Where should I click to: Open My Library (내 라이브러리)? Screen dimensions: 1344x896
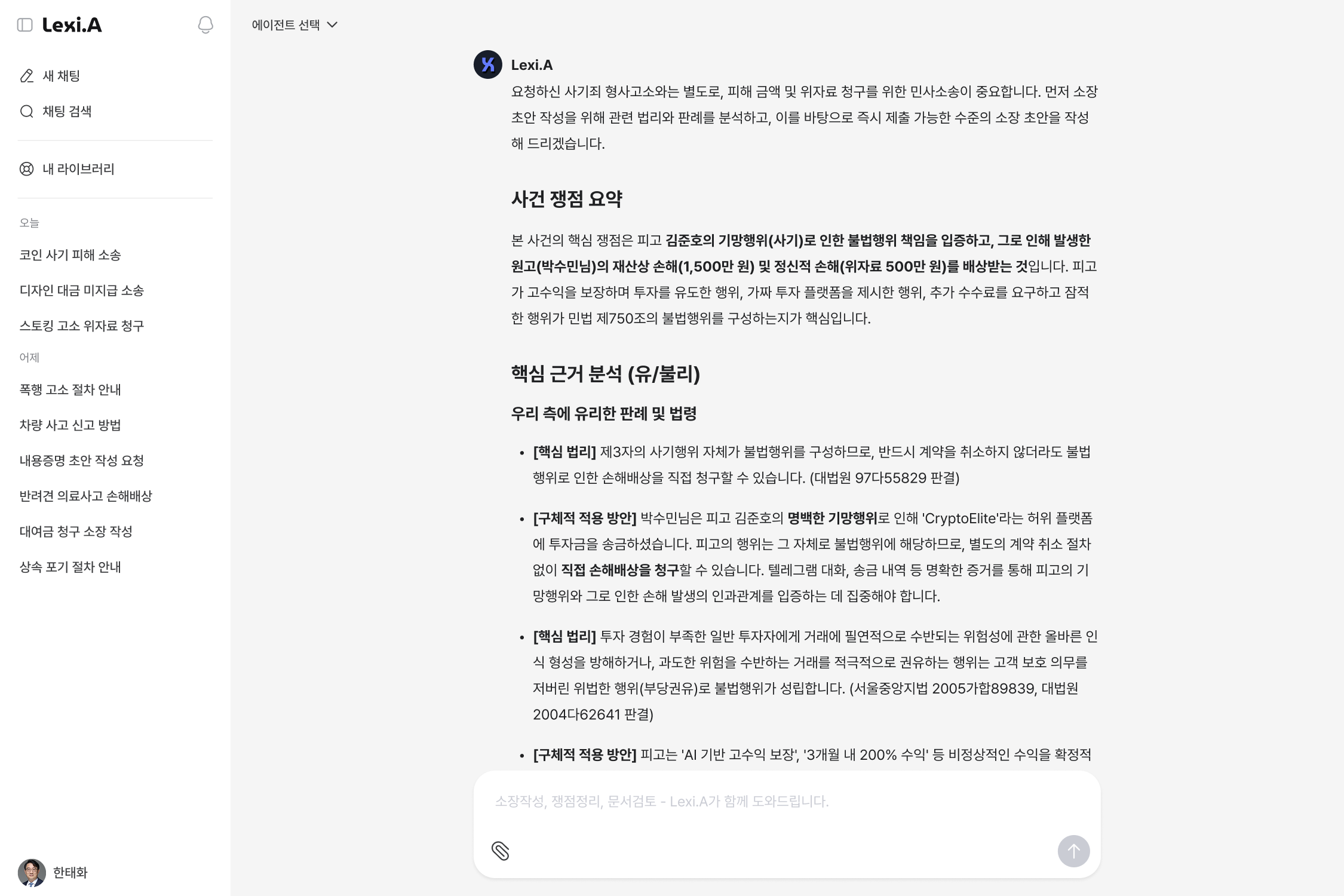coord(67,169)
